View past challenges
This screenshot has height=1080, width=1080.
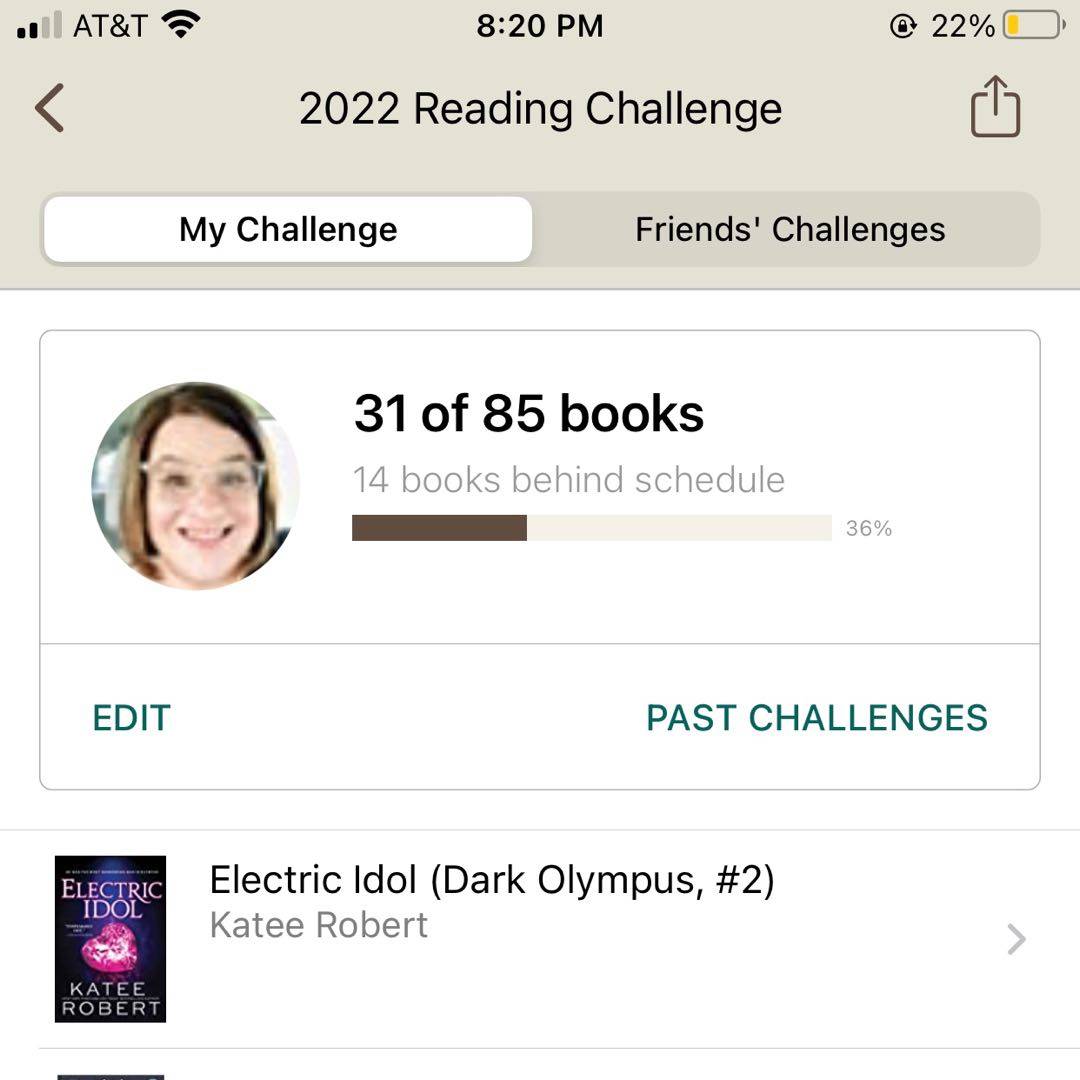click(x=816, y=718)
